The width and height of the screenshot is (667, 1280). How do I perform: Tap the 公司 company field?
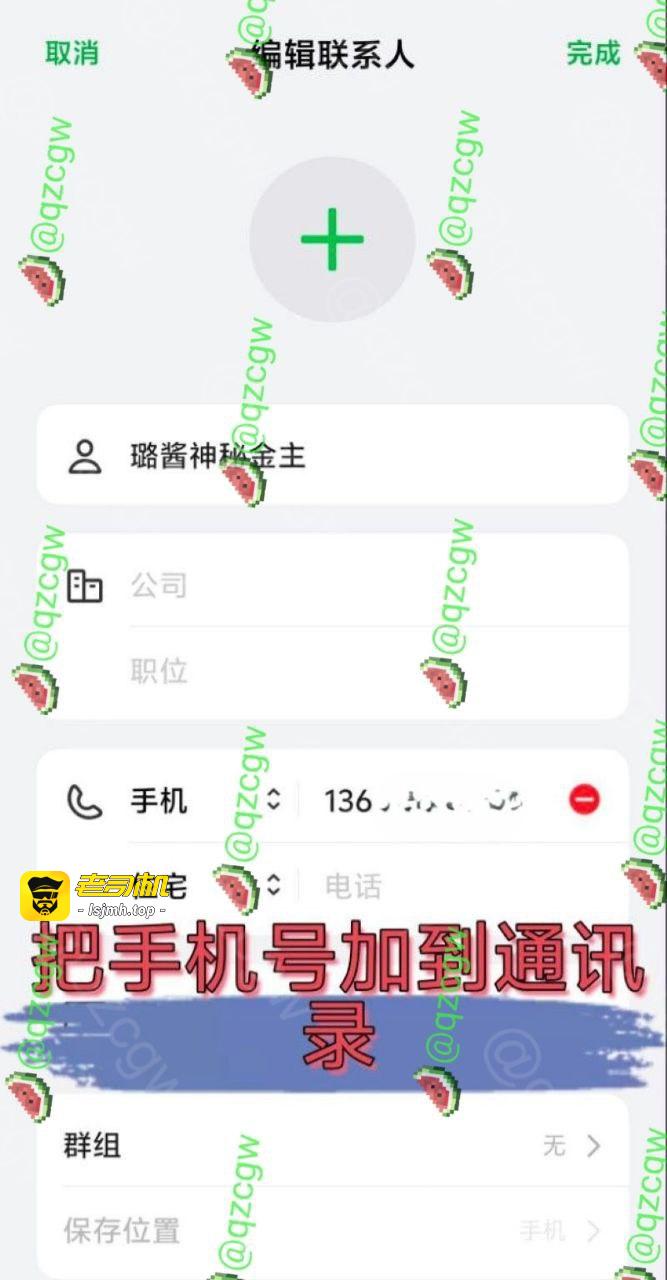tap(378, 585)
